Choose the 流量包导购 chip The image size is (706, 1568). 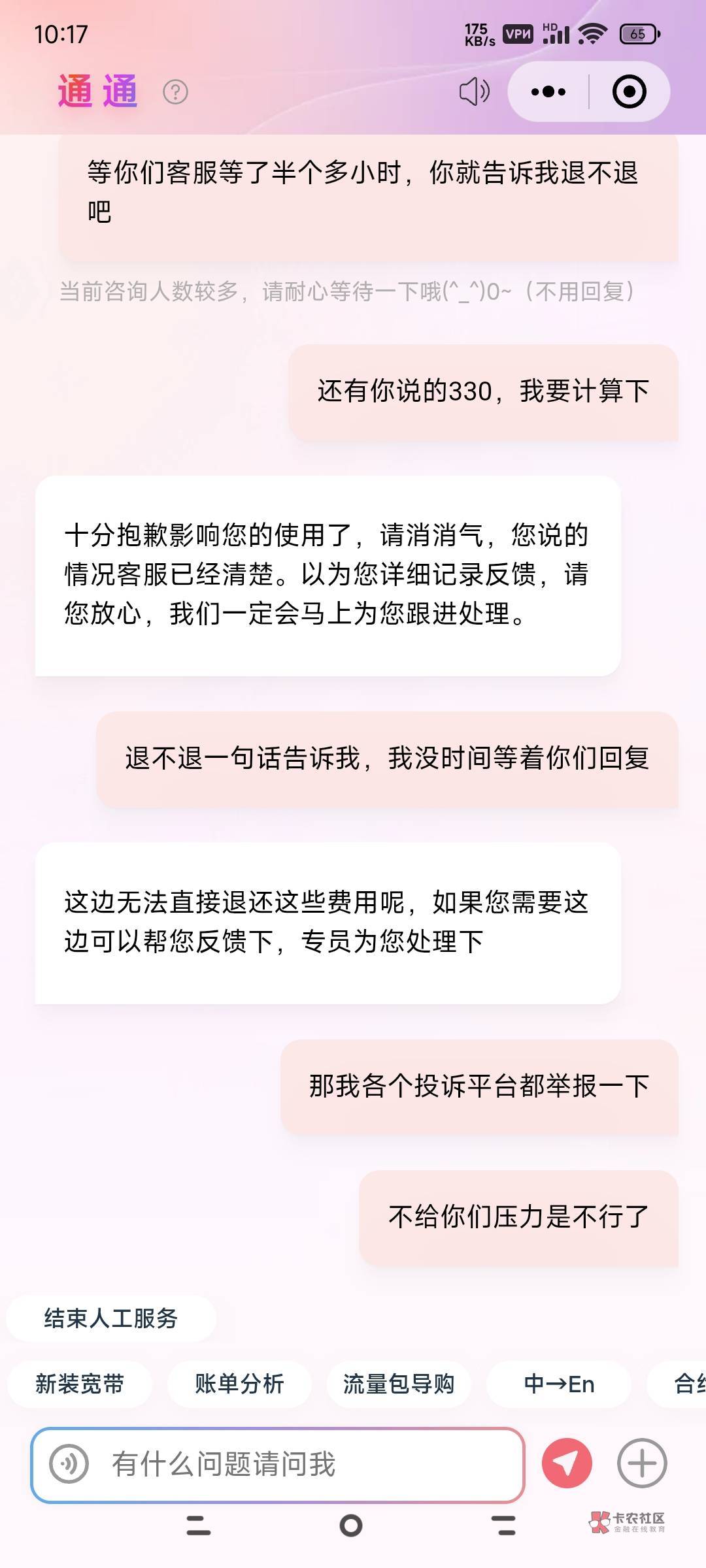[x=399, y=1383]
